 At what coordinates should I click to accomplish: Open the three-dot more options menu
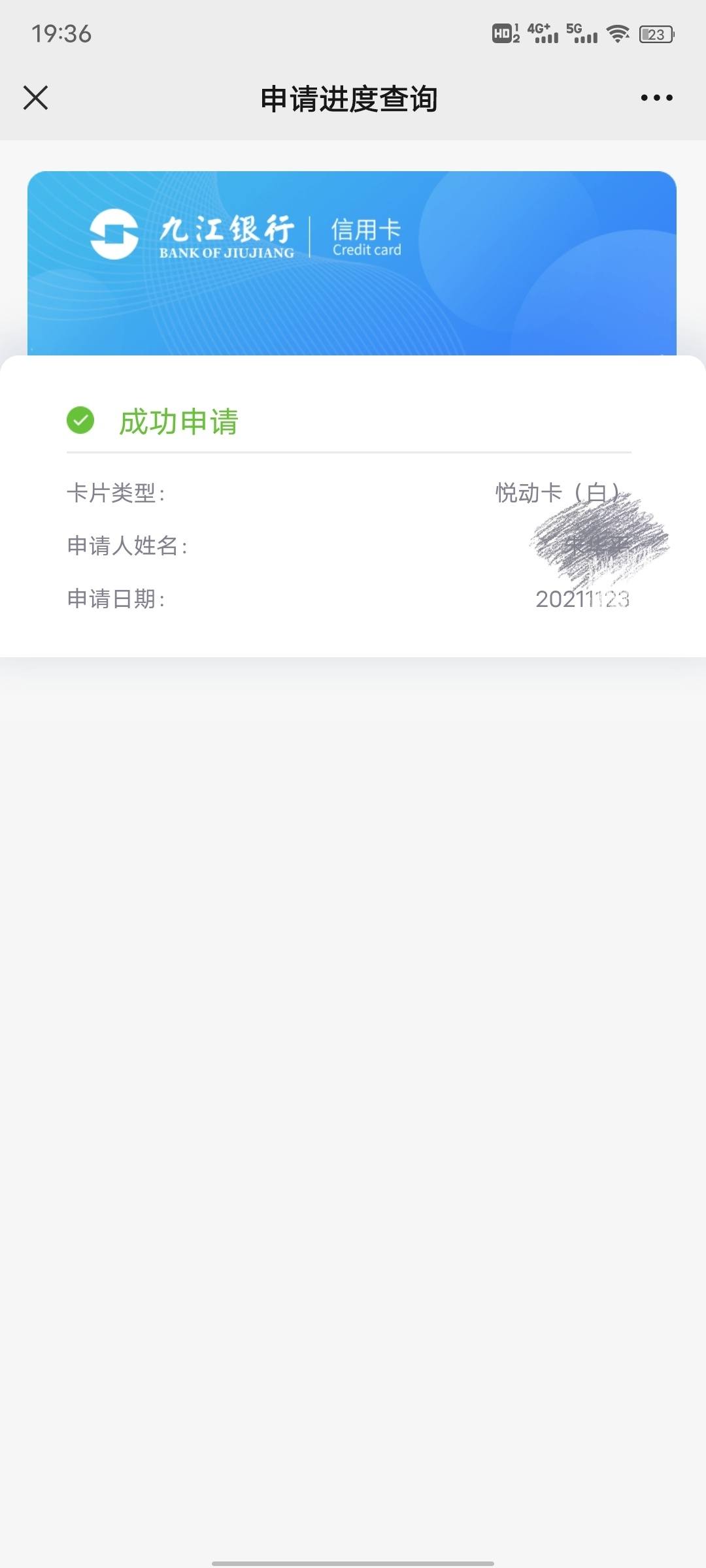[x=656, y=98]
